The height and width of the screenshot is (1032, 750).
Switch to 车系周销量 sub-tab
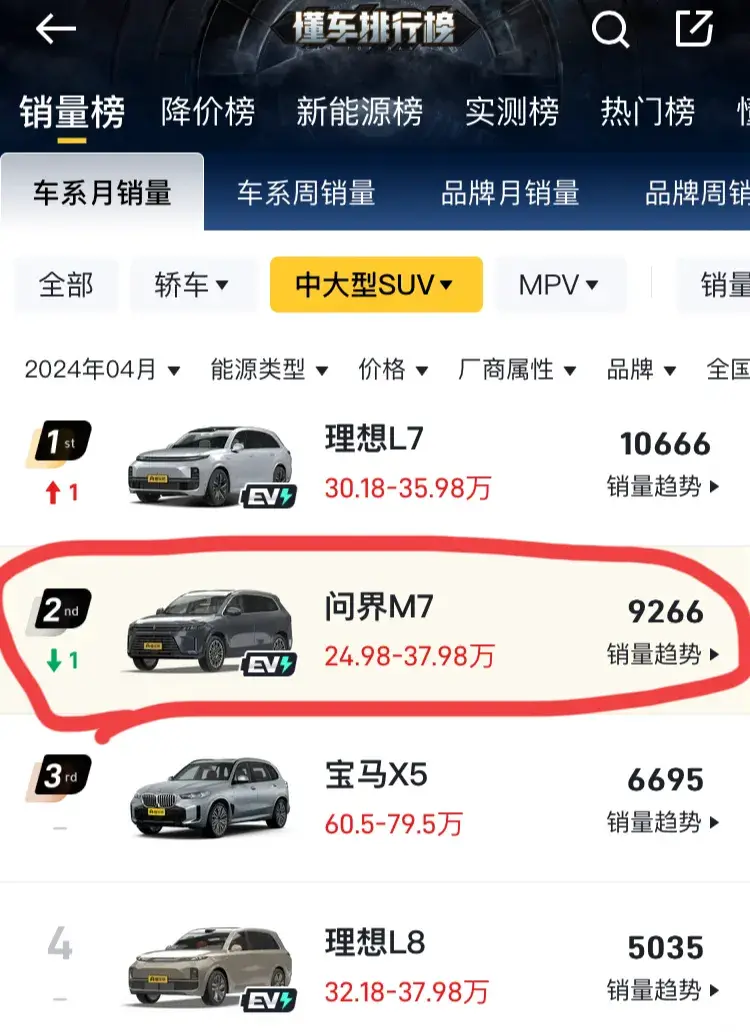306,192
